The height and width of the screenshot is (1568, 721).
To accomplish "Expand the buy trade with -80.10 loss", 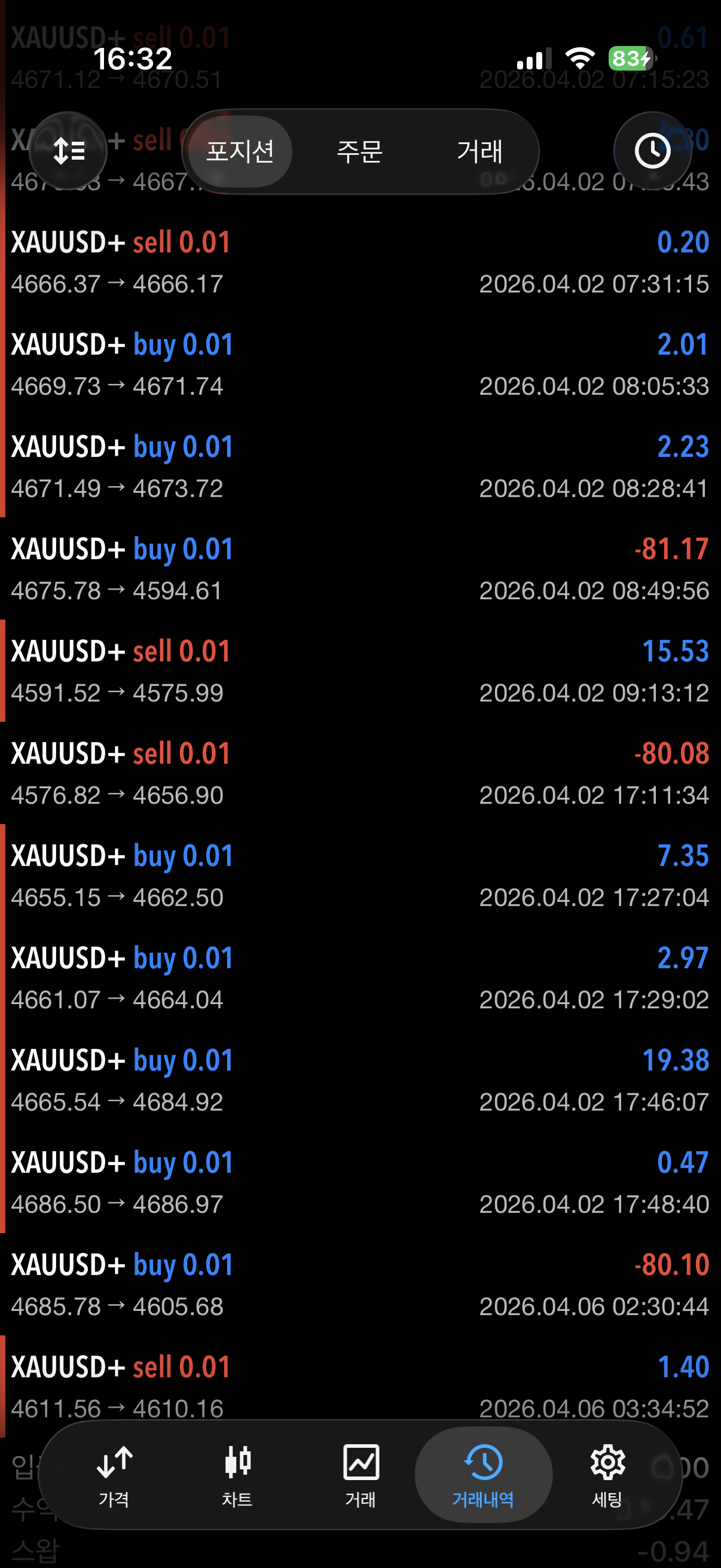I will (360, 1285).
